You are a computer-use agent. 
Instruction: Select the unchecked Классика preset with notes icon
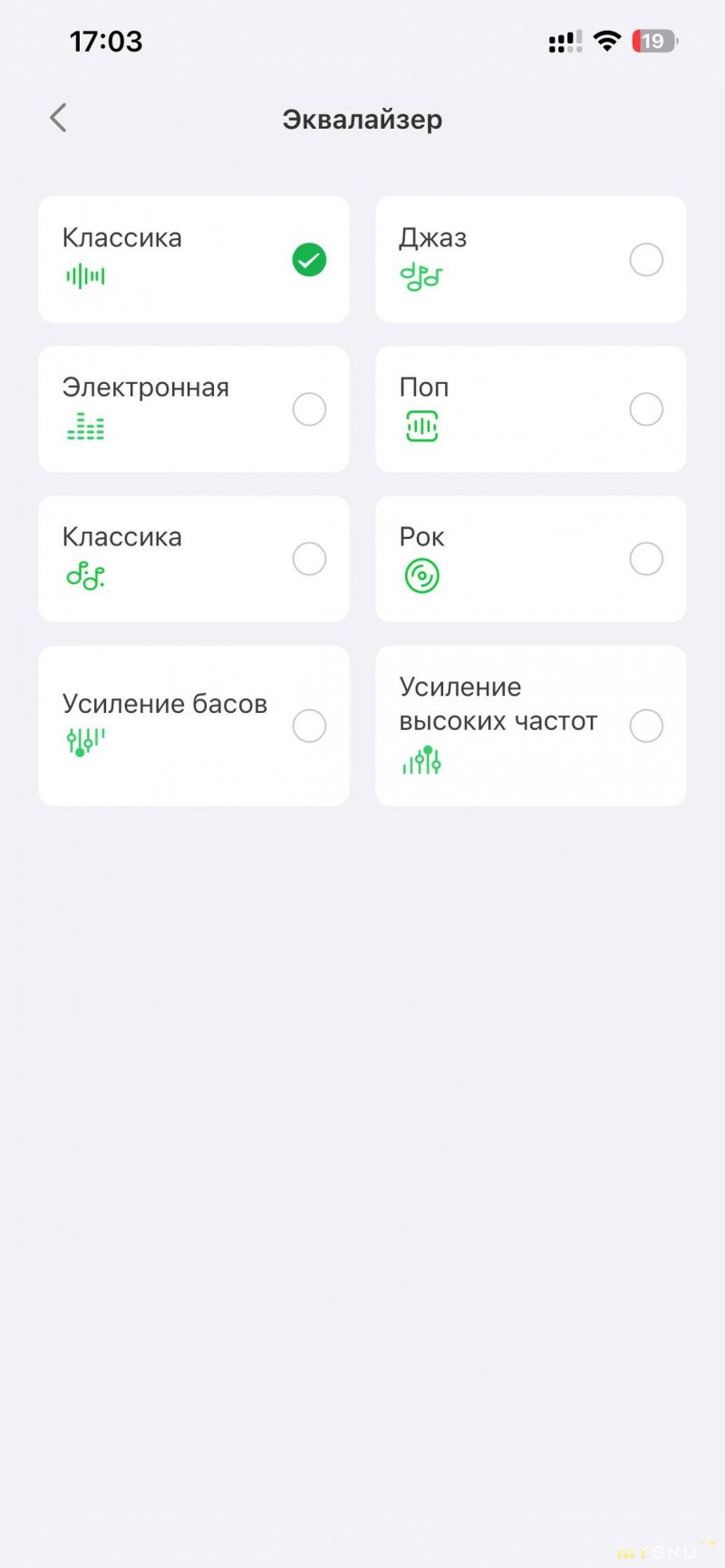pyautogui.click(x=308, y=559)
